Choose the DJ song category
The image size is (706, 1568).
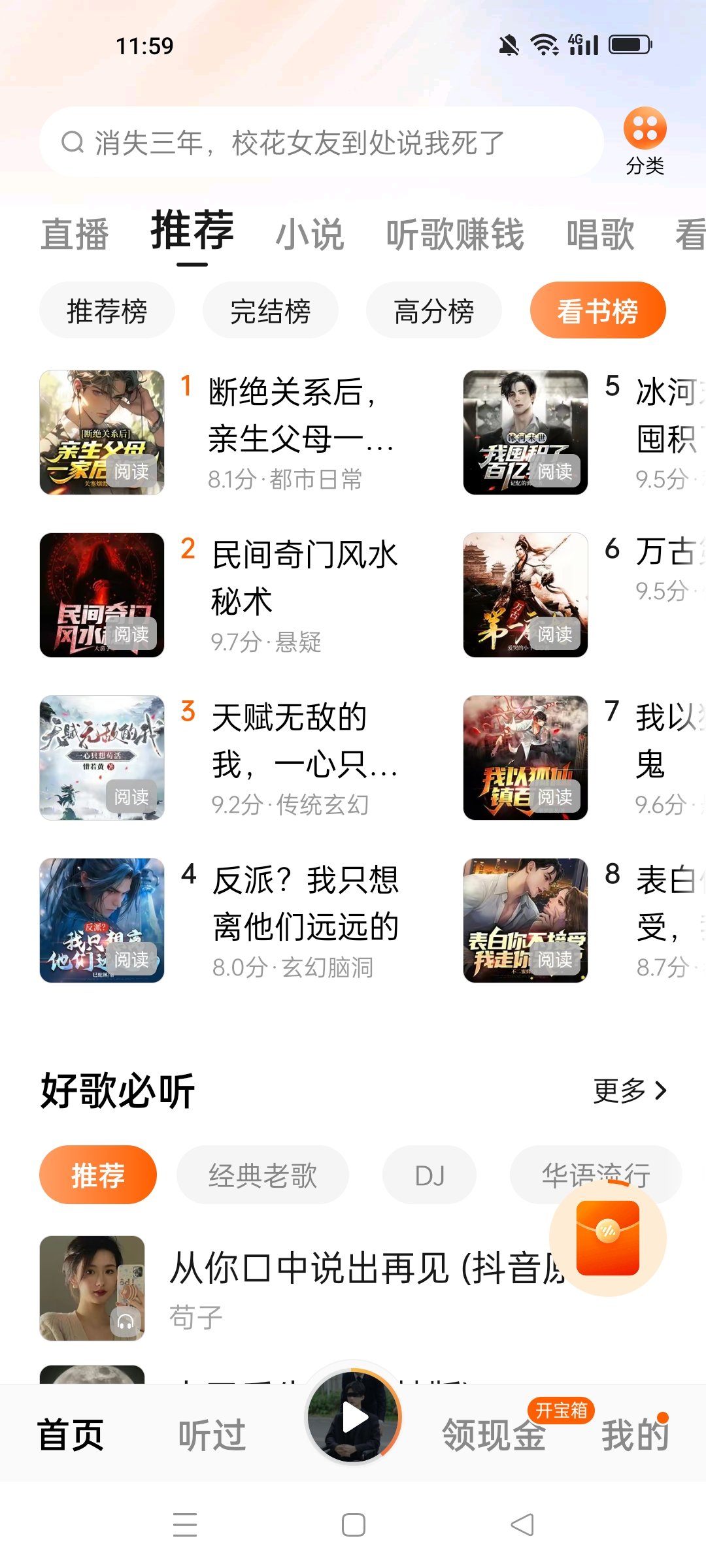[429, 1175]
